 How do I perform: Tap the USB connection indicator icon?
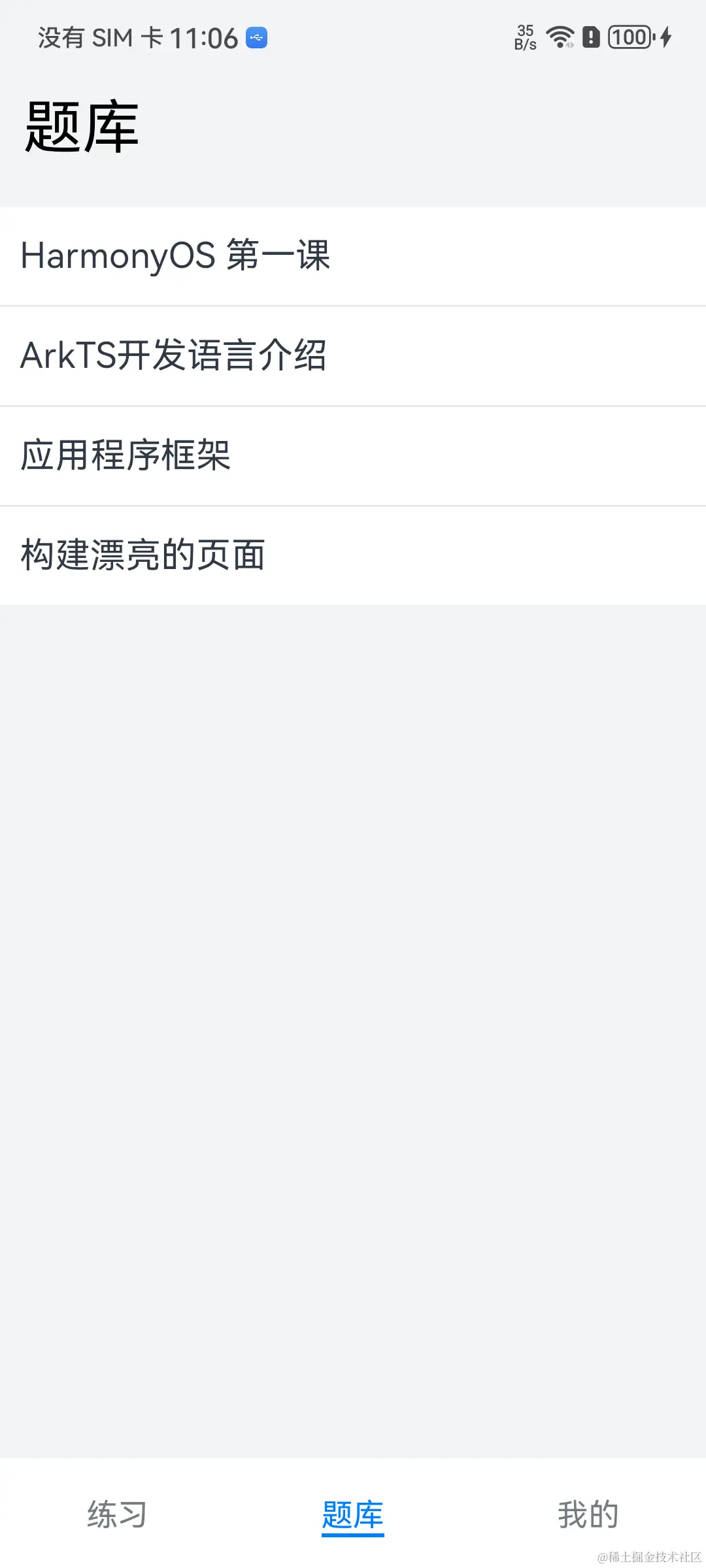click(256, 37)
